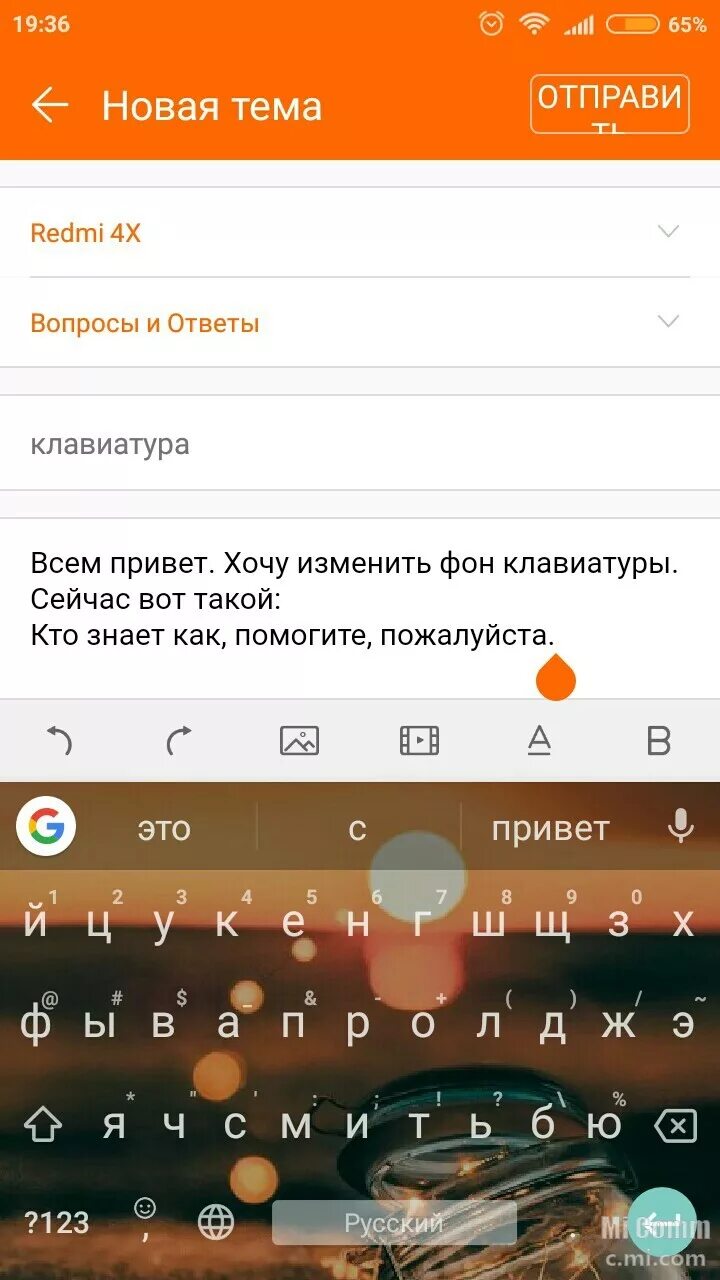
Task: Open the underlined A text formatting option
Action: pyautogui.click(x=539, y=741)
